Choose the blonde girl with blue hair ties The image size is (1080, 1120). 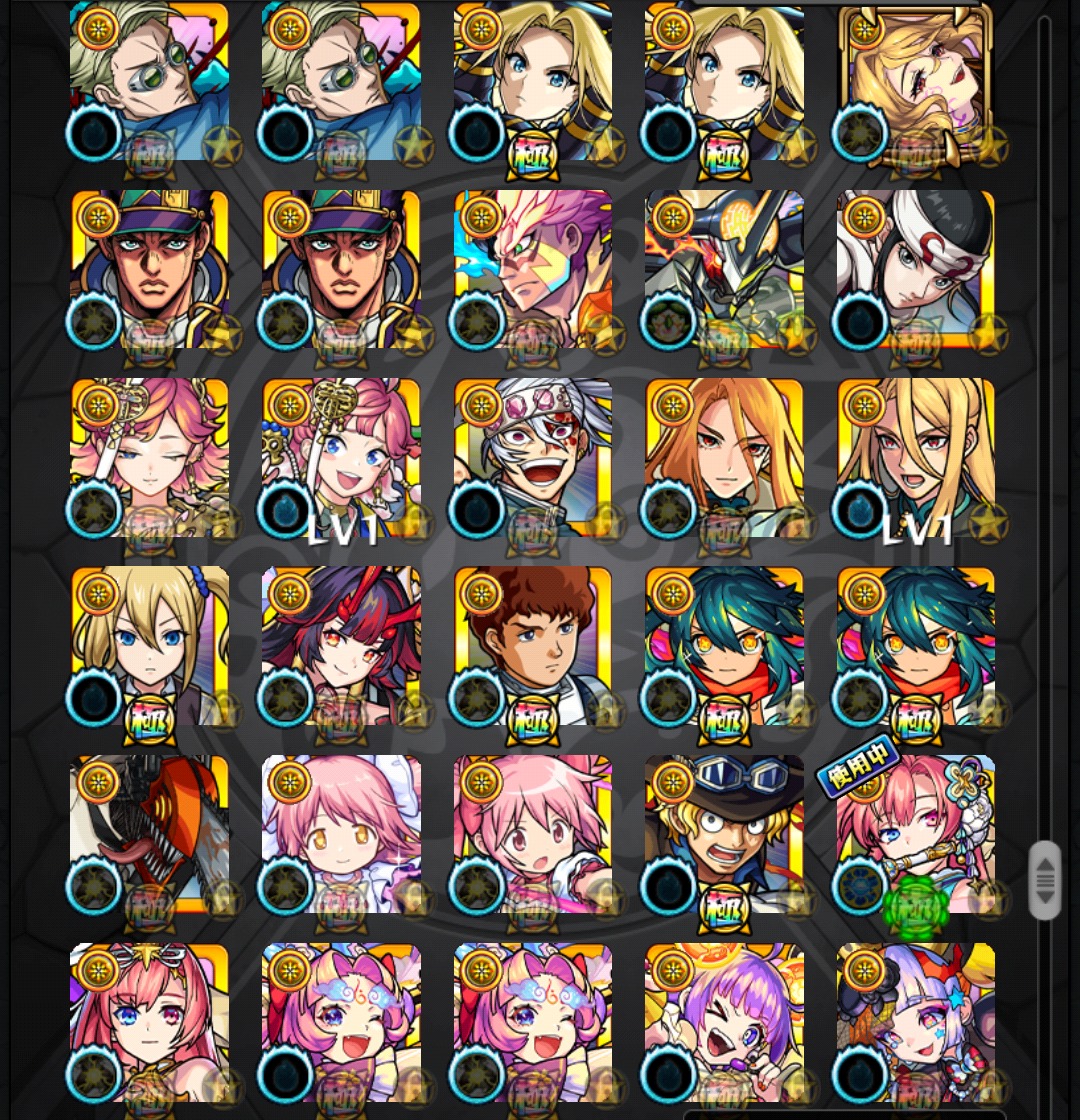click(x=149, y=645)
